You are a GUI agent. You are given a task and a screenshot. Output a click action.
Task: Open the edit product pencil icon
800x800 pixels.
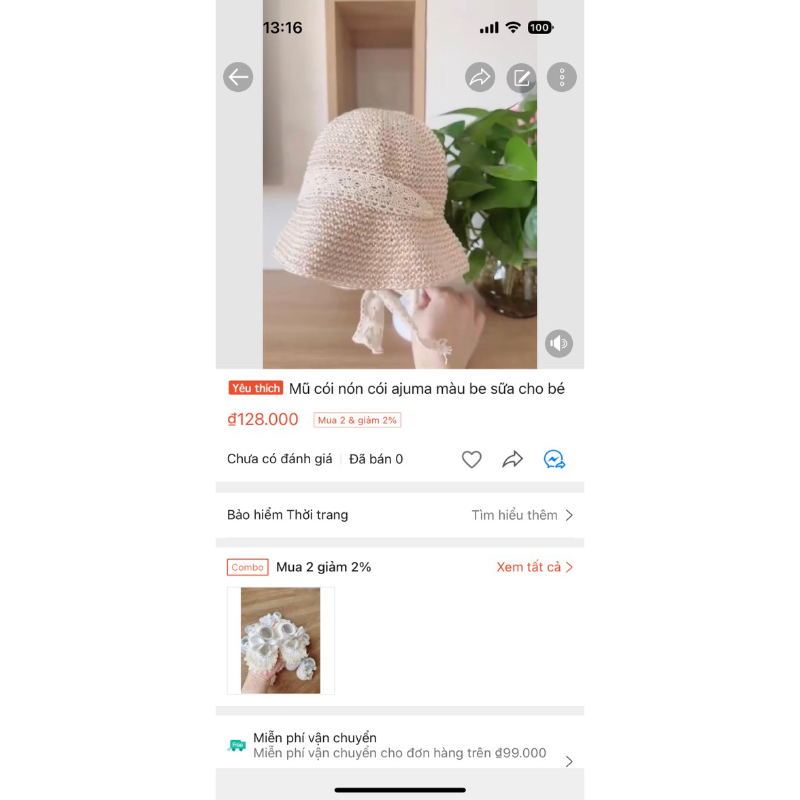point(521,77)
